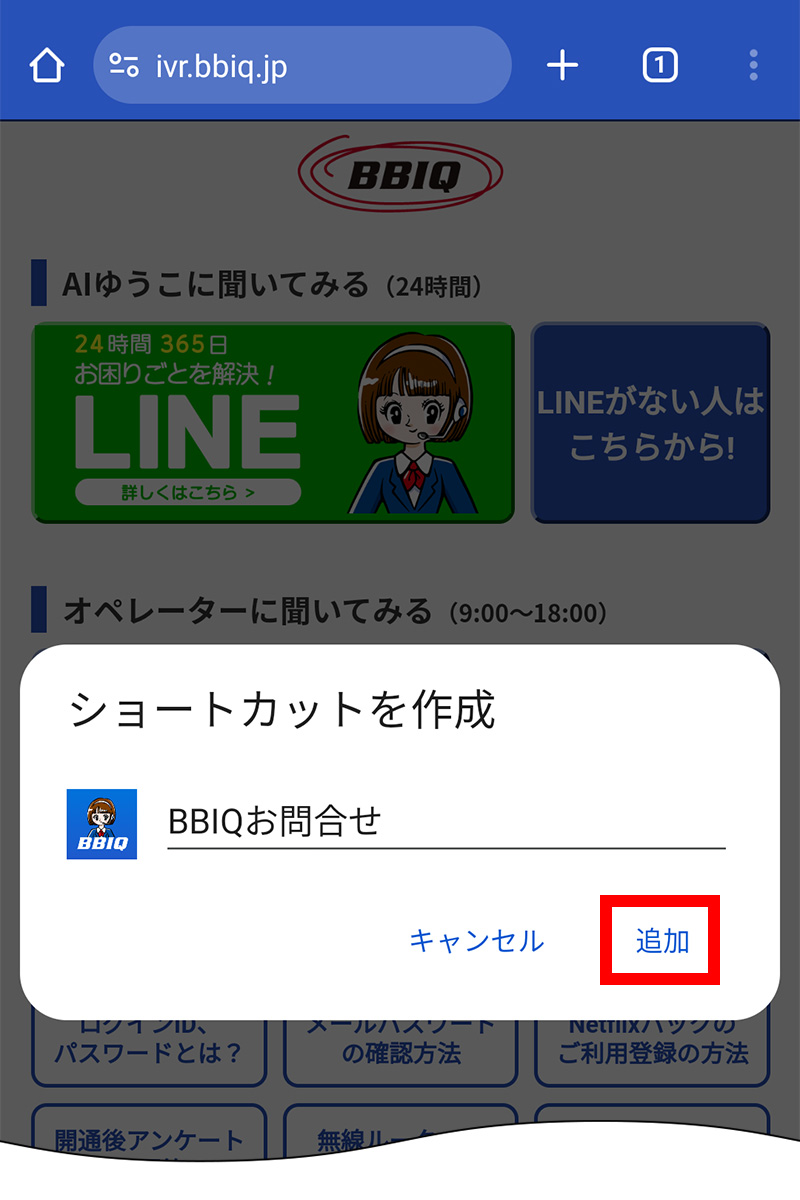Tap the 無線ルーター tile

pos(400,1140)
